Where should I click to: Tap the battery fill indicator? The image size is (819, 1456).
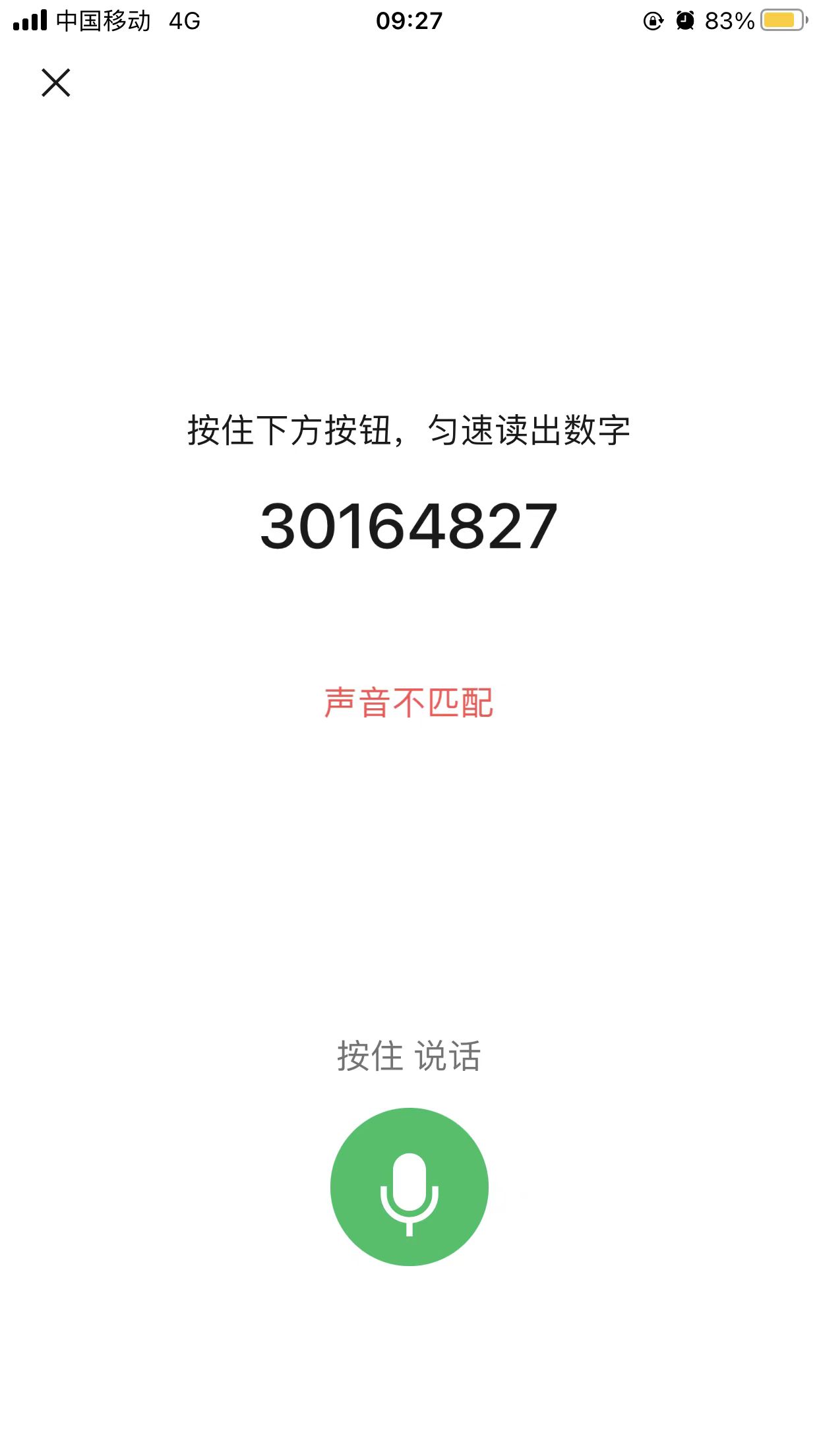click(778, 20)
